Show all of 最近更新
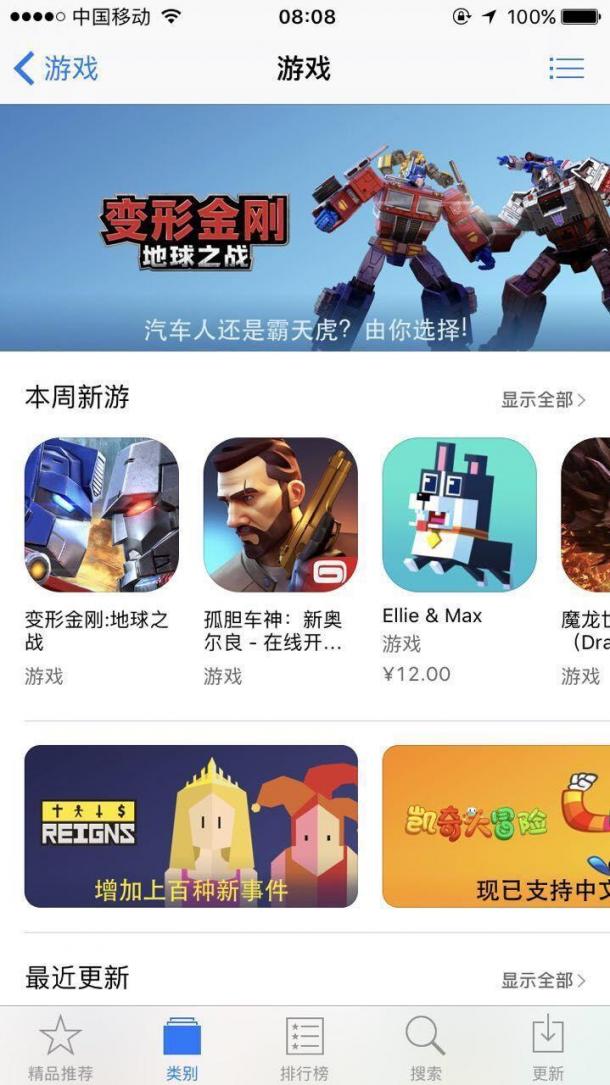 point(543,980)
